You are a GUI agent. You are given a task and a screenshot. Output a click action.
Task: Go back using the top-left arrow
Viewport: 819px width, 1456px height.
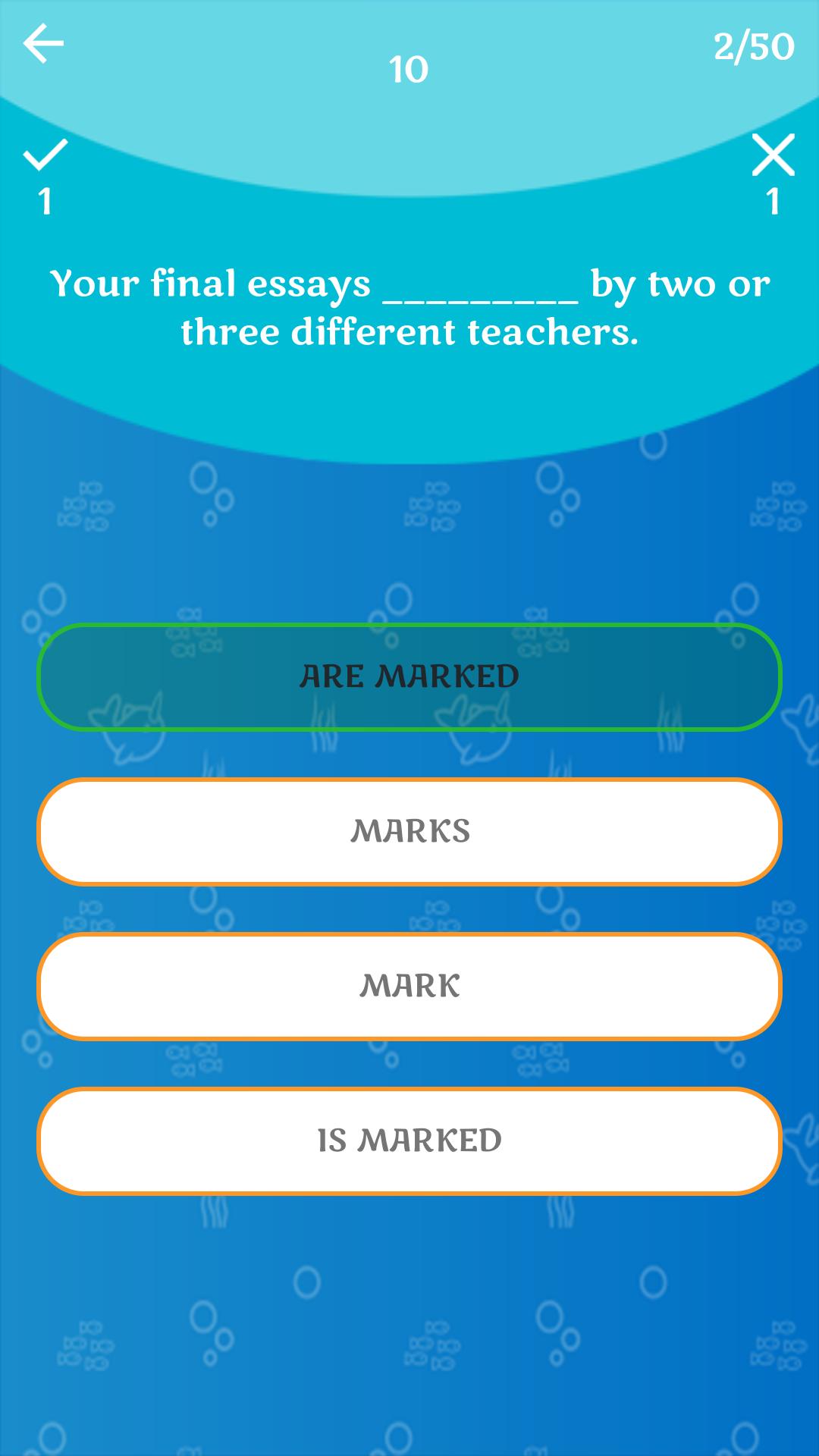[43, 42]
